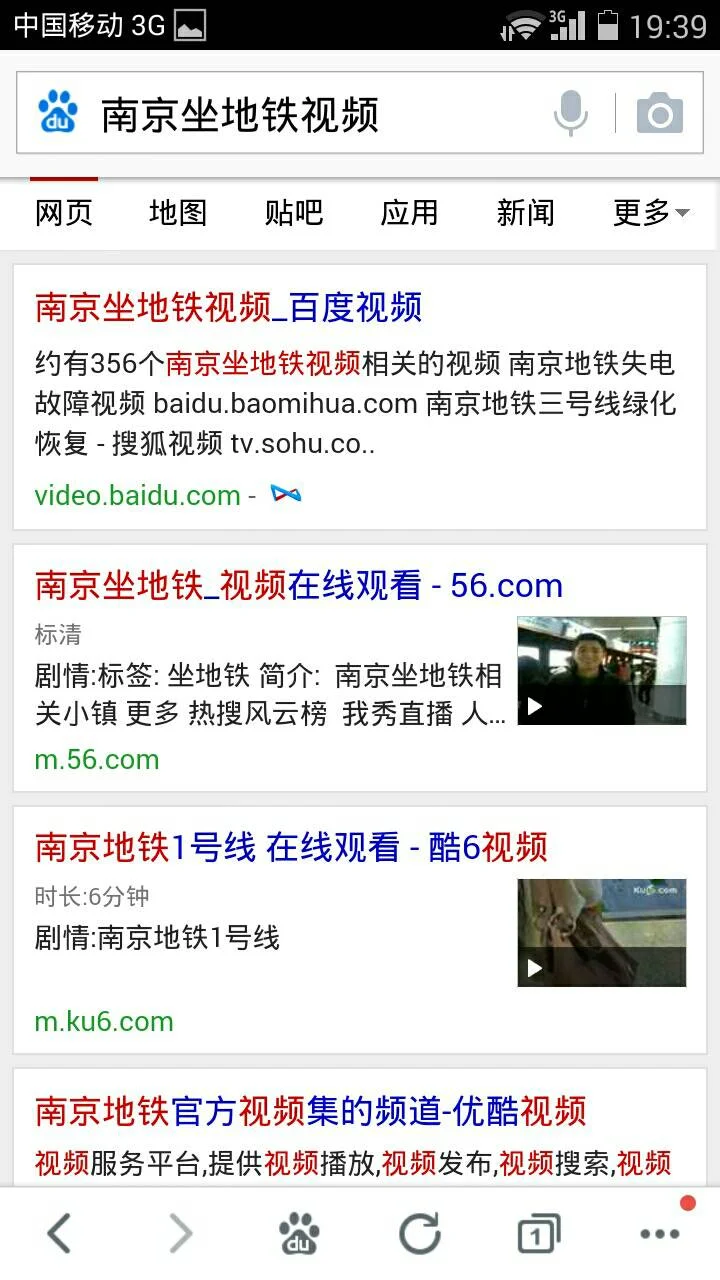Open the 南京坐地铁视频_百度视频 result
This screenshot has height=1280, width=720.
tap(228, 308)
